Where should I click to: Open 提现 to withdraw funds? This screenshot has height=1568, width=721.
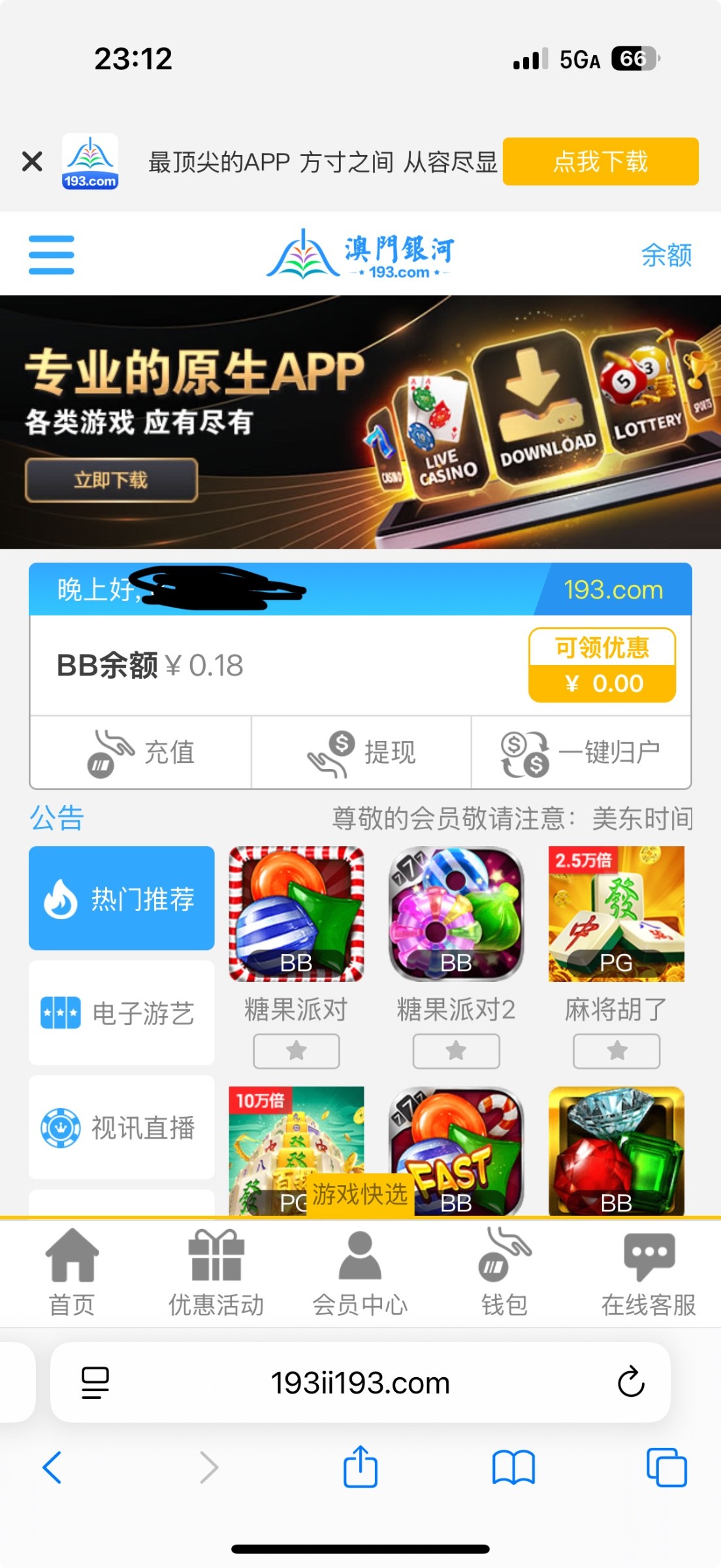click(x=361, y=753)
